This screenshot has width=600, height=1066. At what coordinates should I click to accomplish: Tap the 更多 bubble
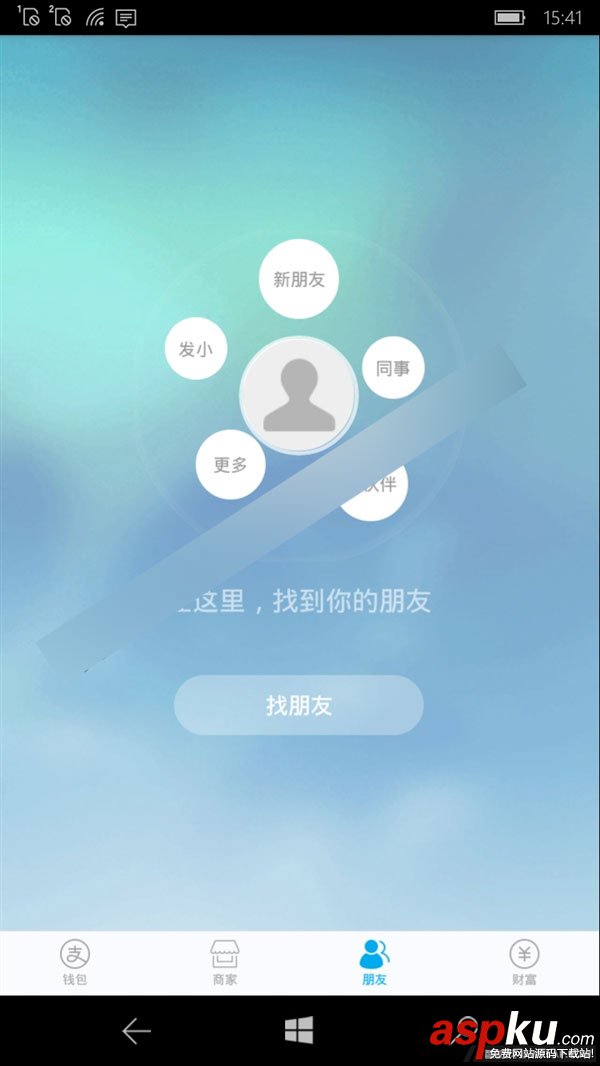(230, 464)
